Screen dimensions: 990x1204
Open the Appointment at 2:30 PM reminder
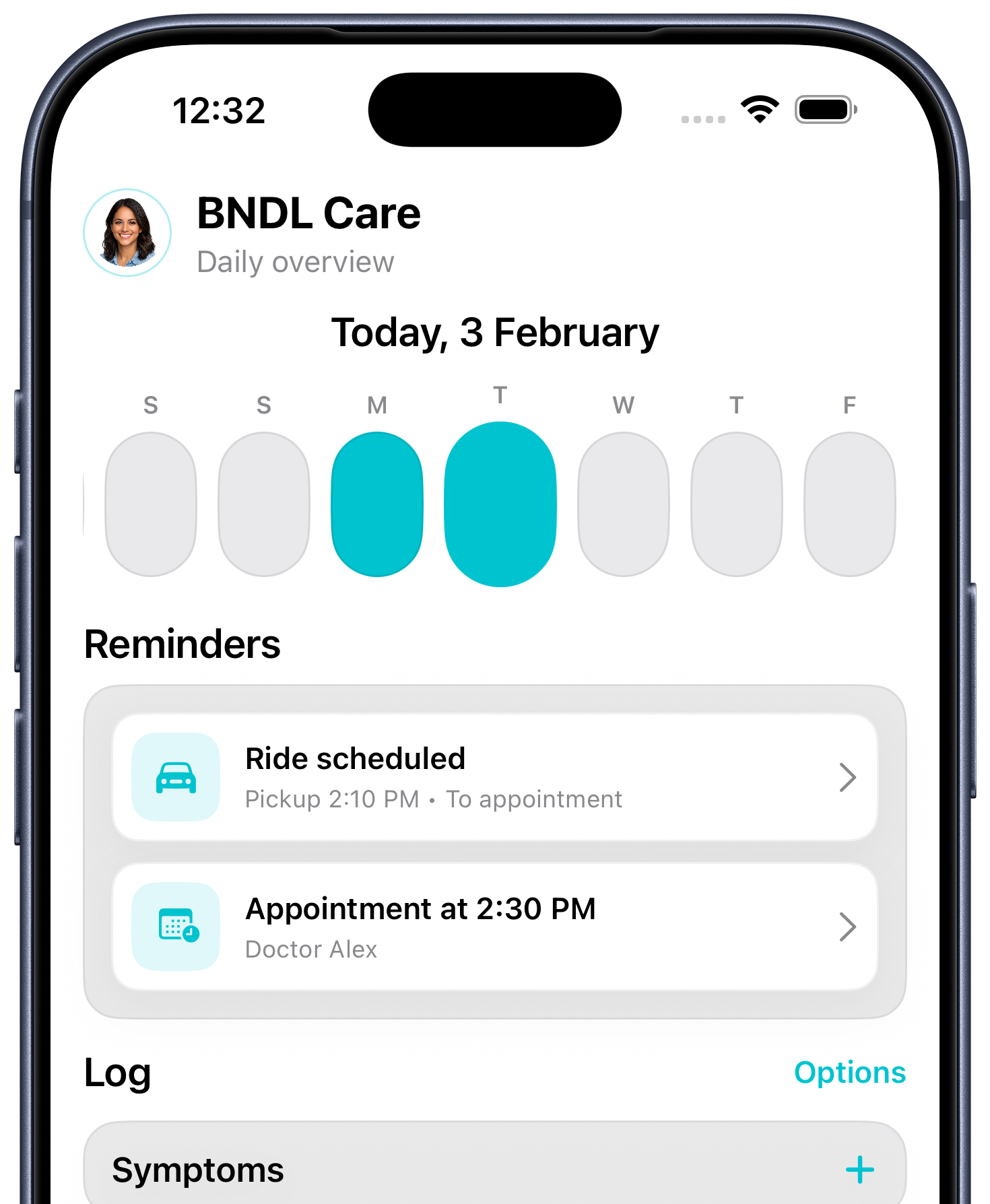[x=495, y=927]
